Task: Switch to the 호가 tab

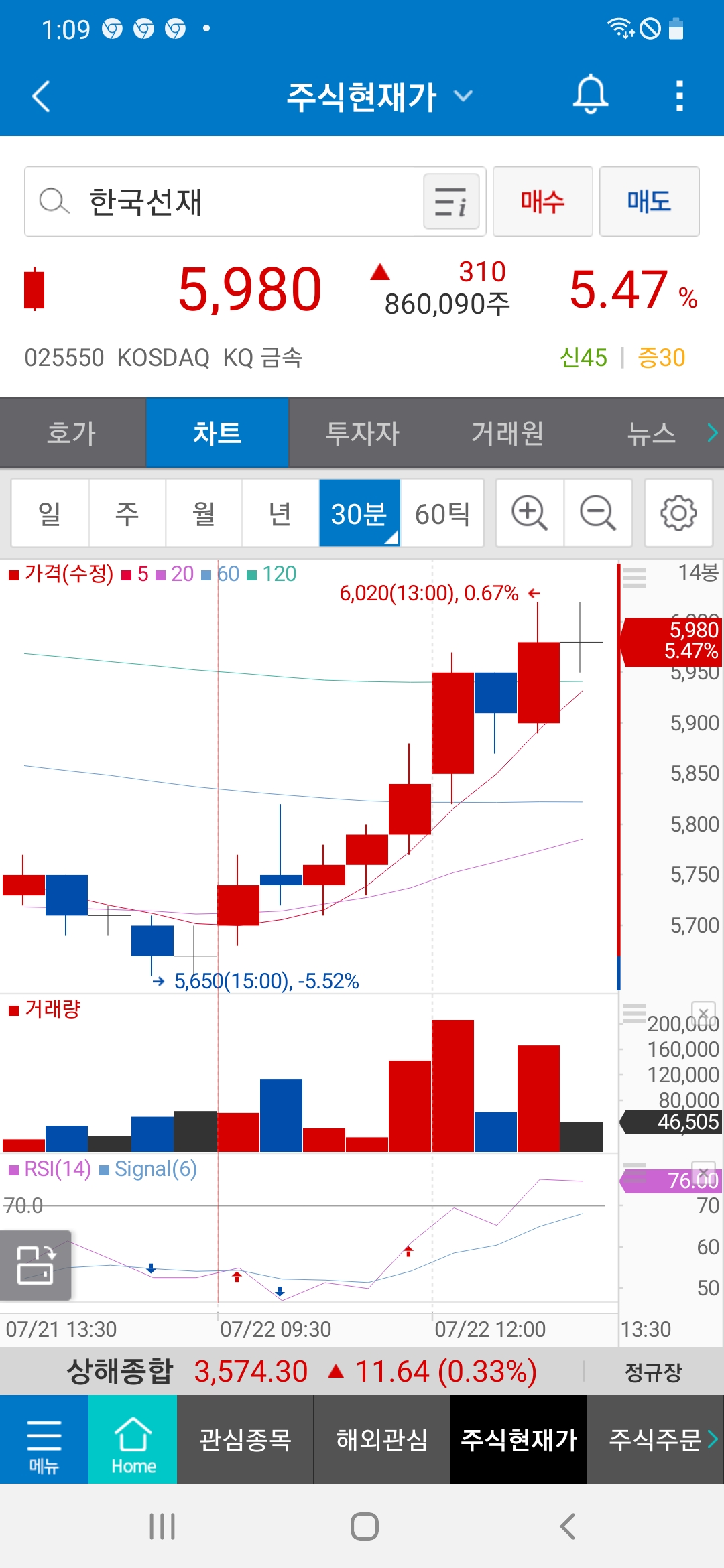Action: pos(72,433)
